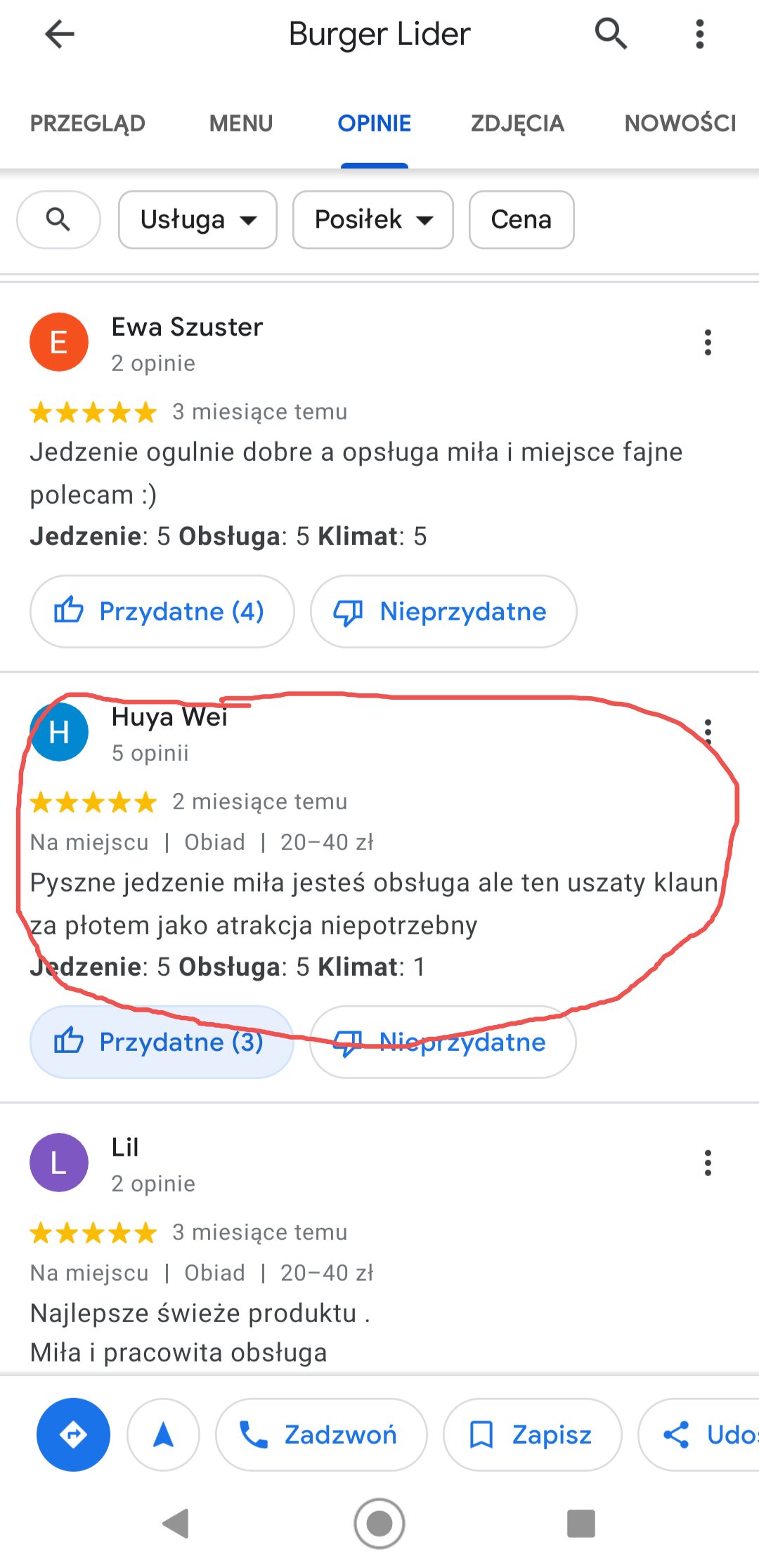Open options for Ewa Szuster's review
Image resolution: width=759 pixels, height=1568 pixels.
click(708, 343)
